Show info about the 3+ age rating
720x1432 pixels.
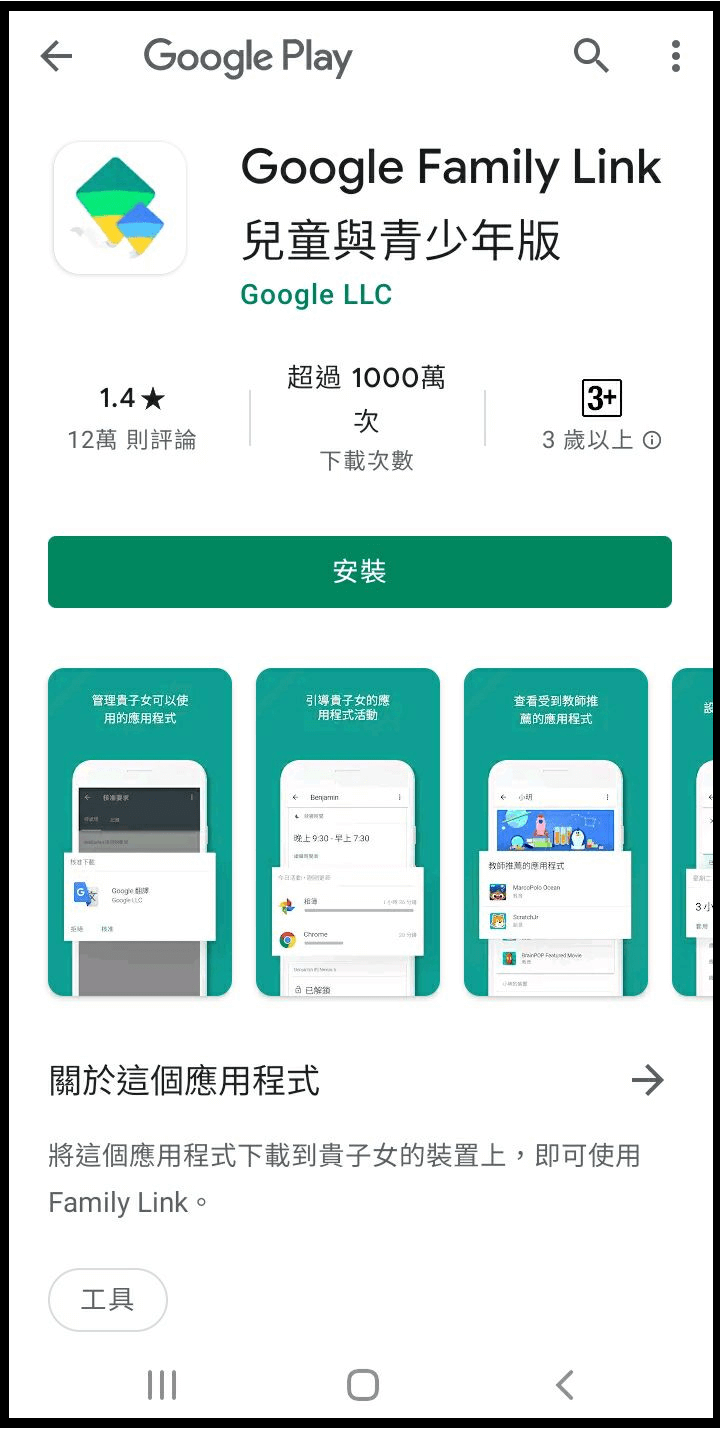click(651, 440)
